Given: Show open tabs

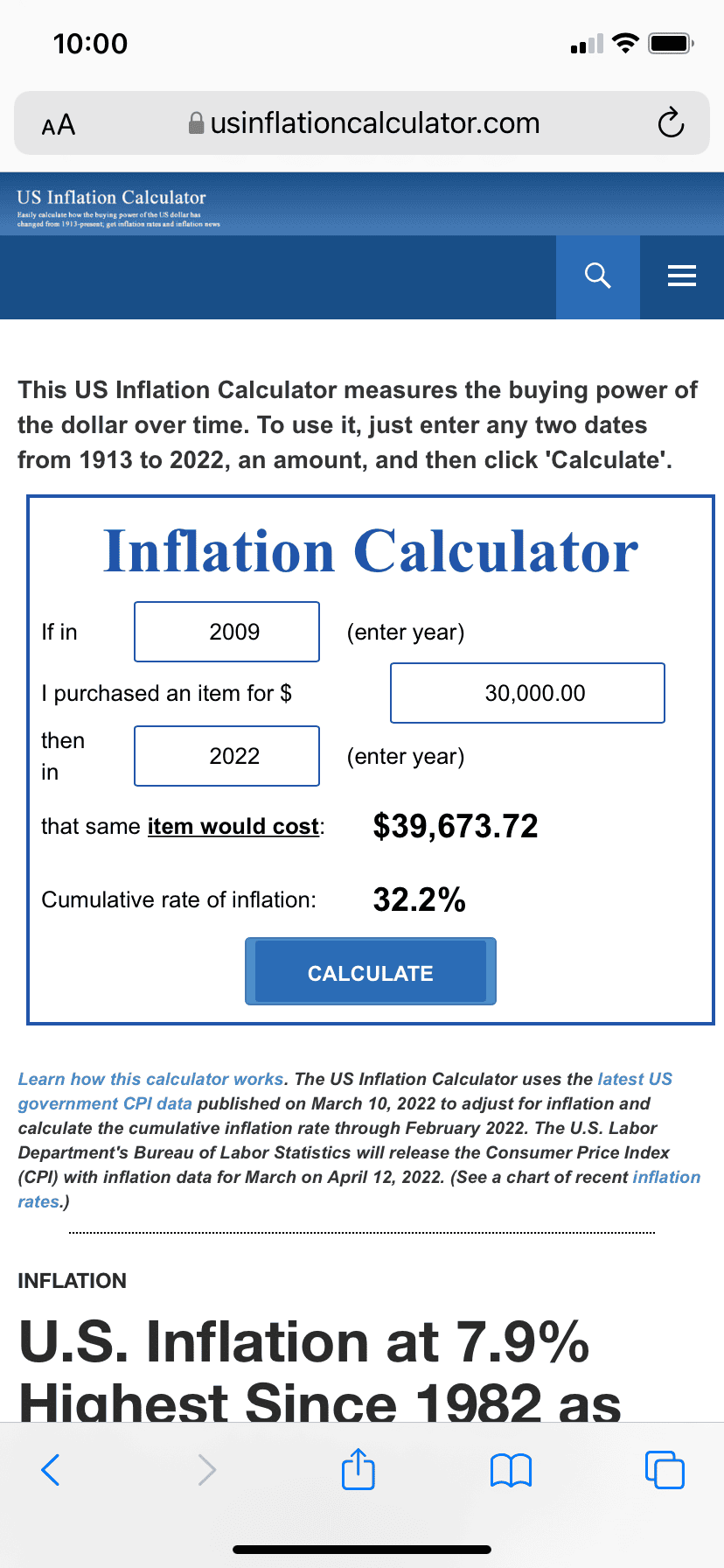Looking at the screenshot, I should pos(665,1470).
